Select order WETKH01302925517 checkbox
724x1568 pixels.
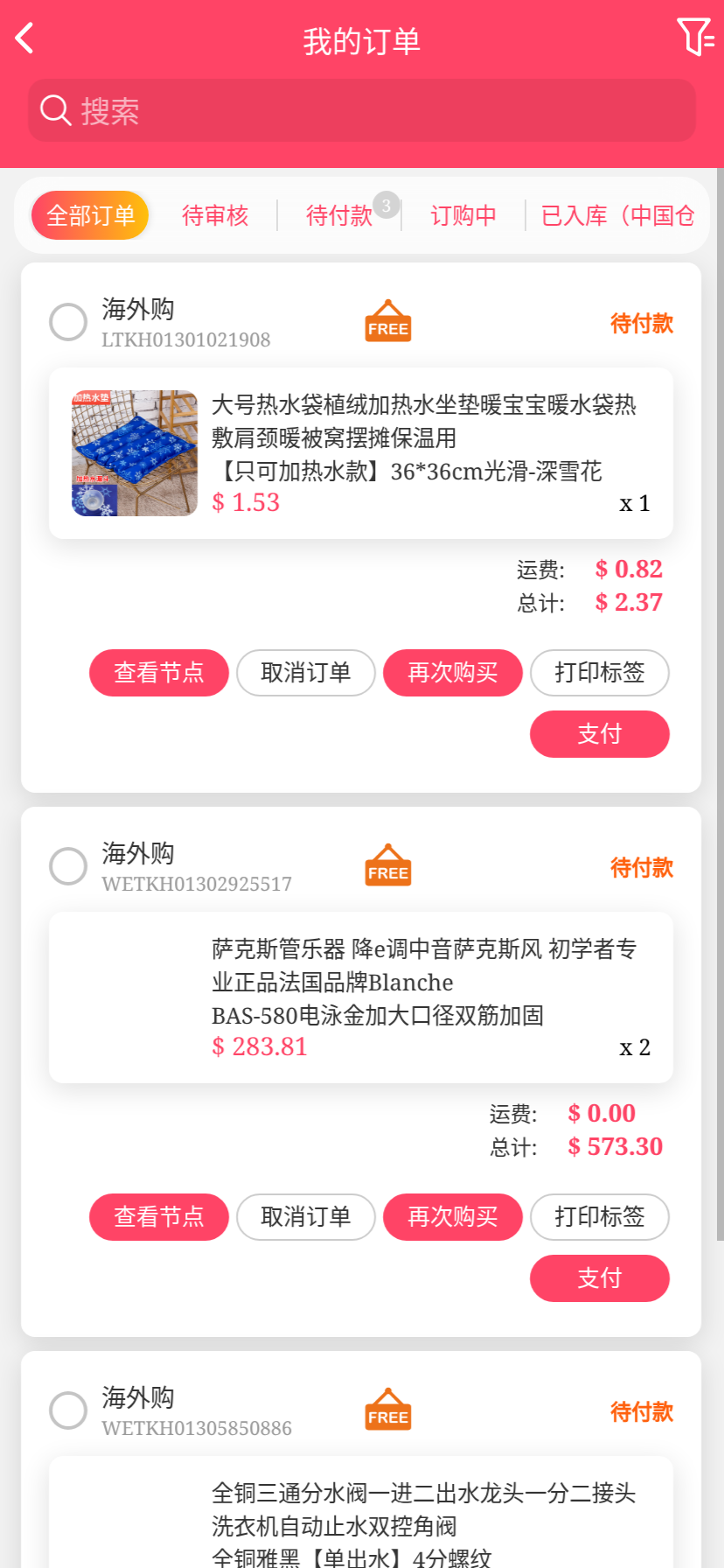pyautogui.click(x=68, y=866)
